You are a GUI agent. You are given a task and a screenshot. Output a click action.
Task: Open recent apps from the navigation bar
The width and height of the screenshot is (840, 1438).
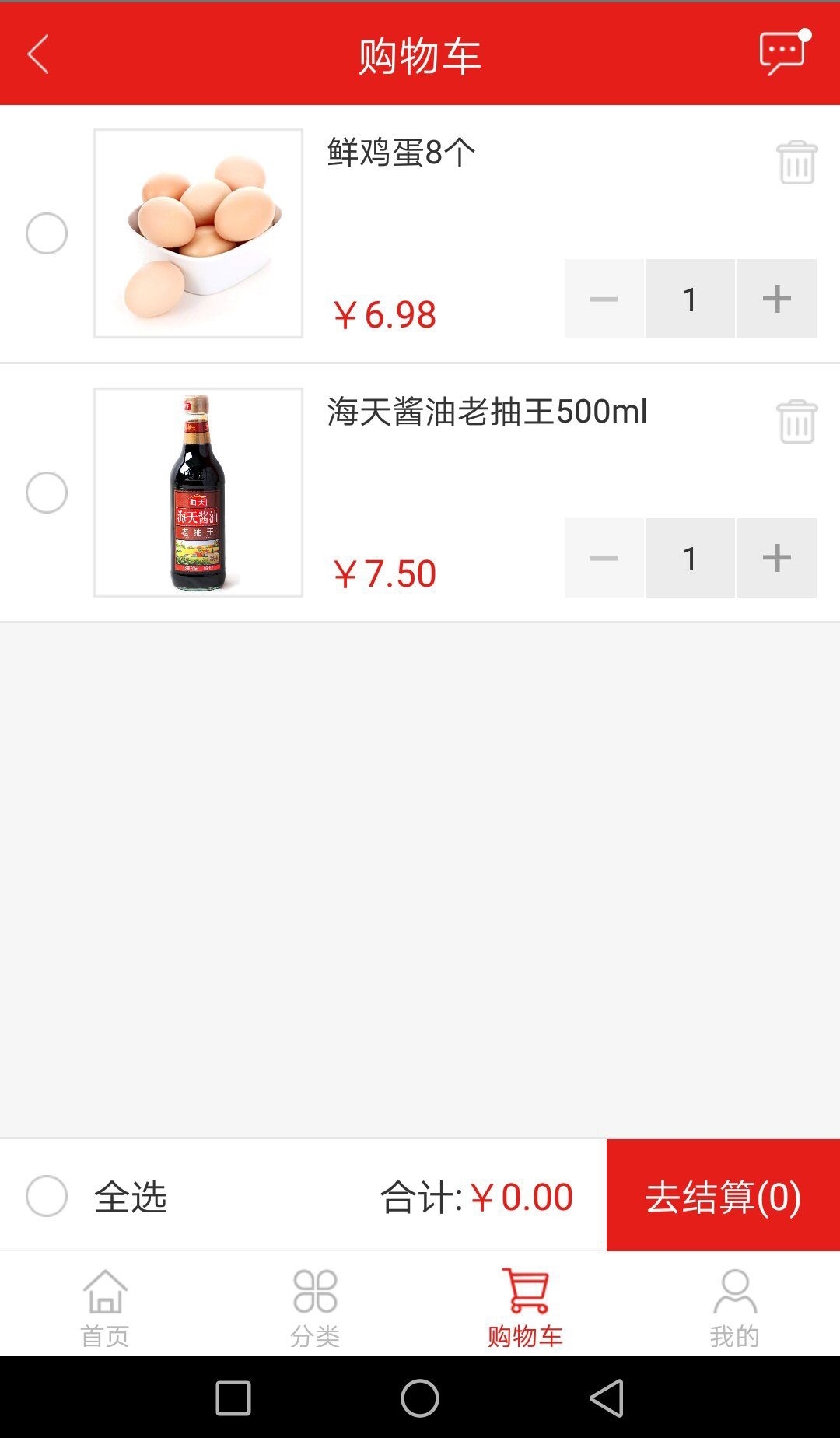point(233,1398)
